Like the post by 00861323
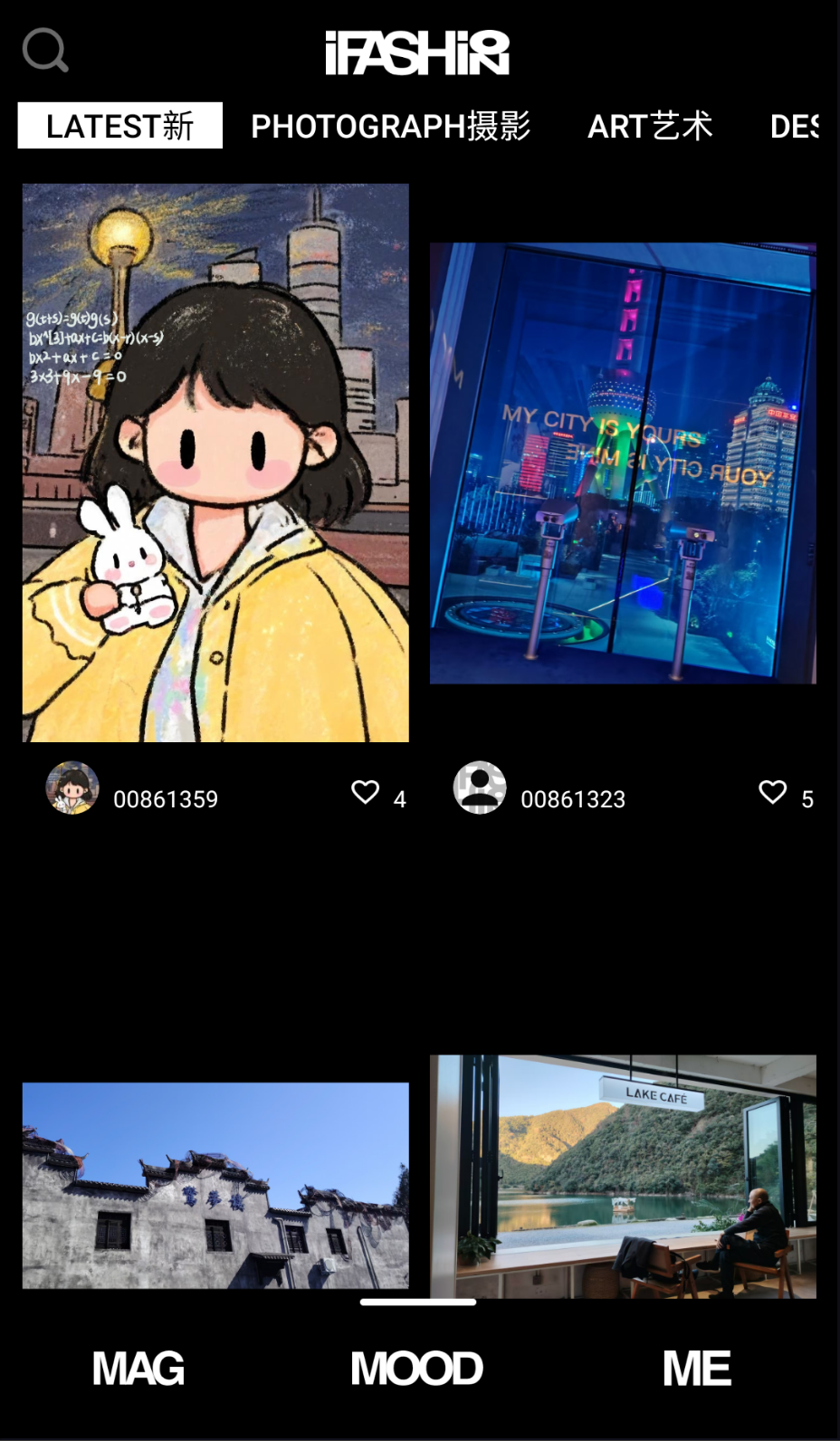The image size is (840, 1441). tap(773, 792)
